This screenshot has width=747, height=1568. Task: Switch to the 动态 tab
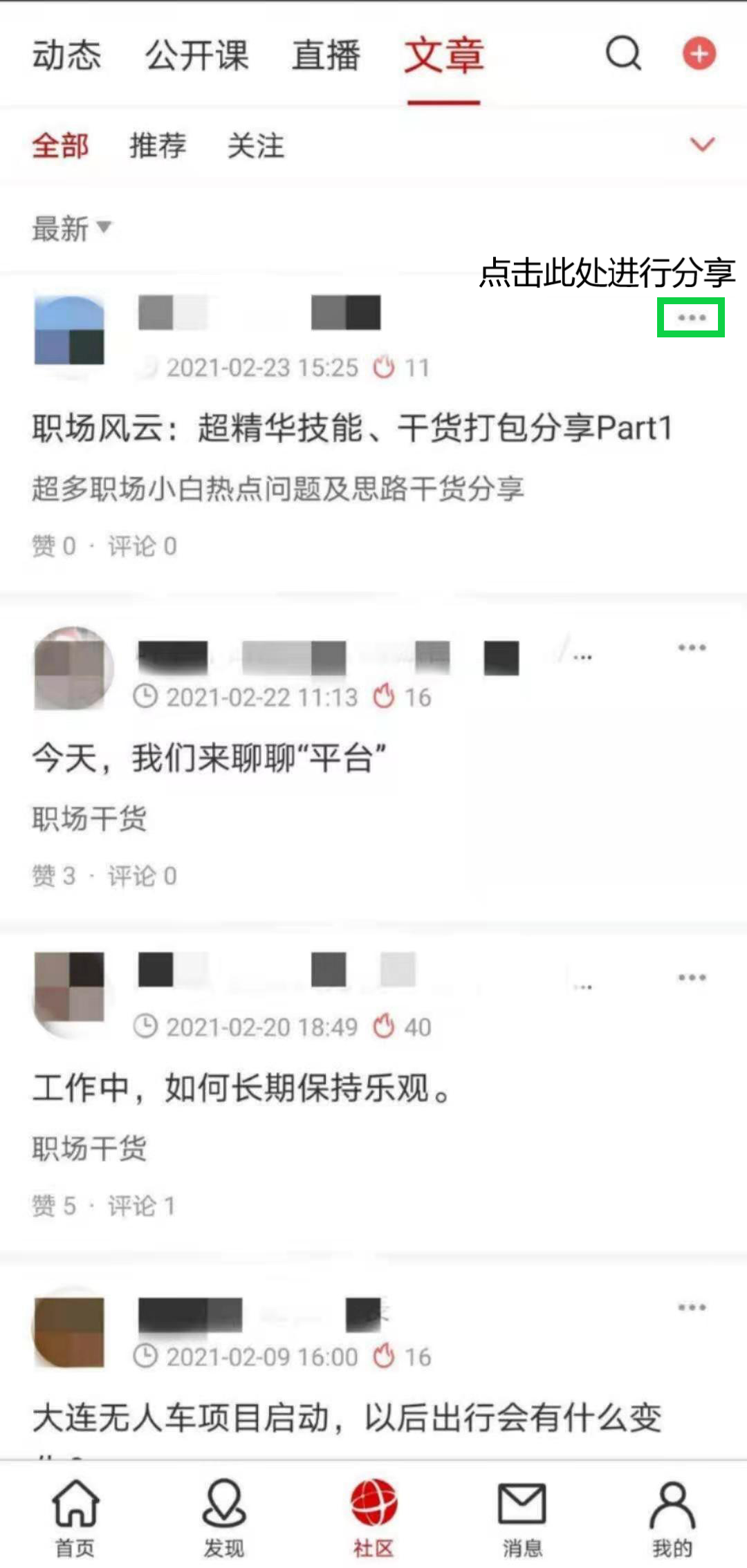(x=66, y=55)
